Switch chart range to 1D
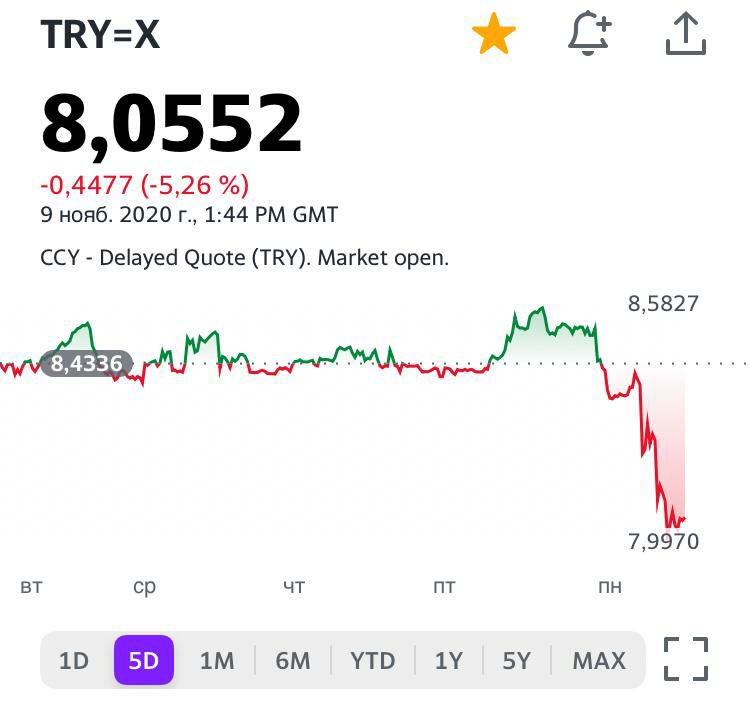The width and height of the screenshot is (750, 711). 74,661
